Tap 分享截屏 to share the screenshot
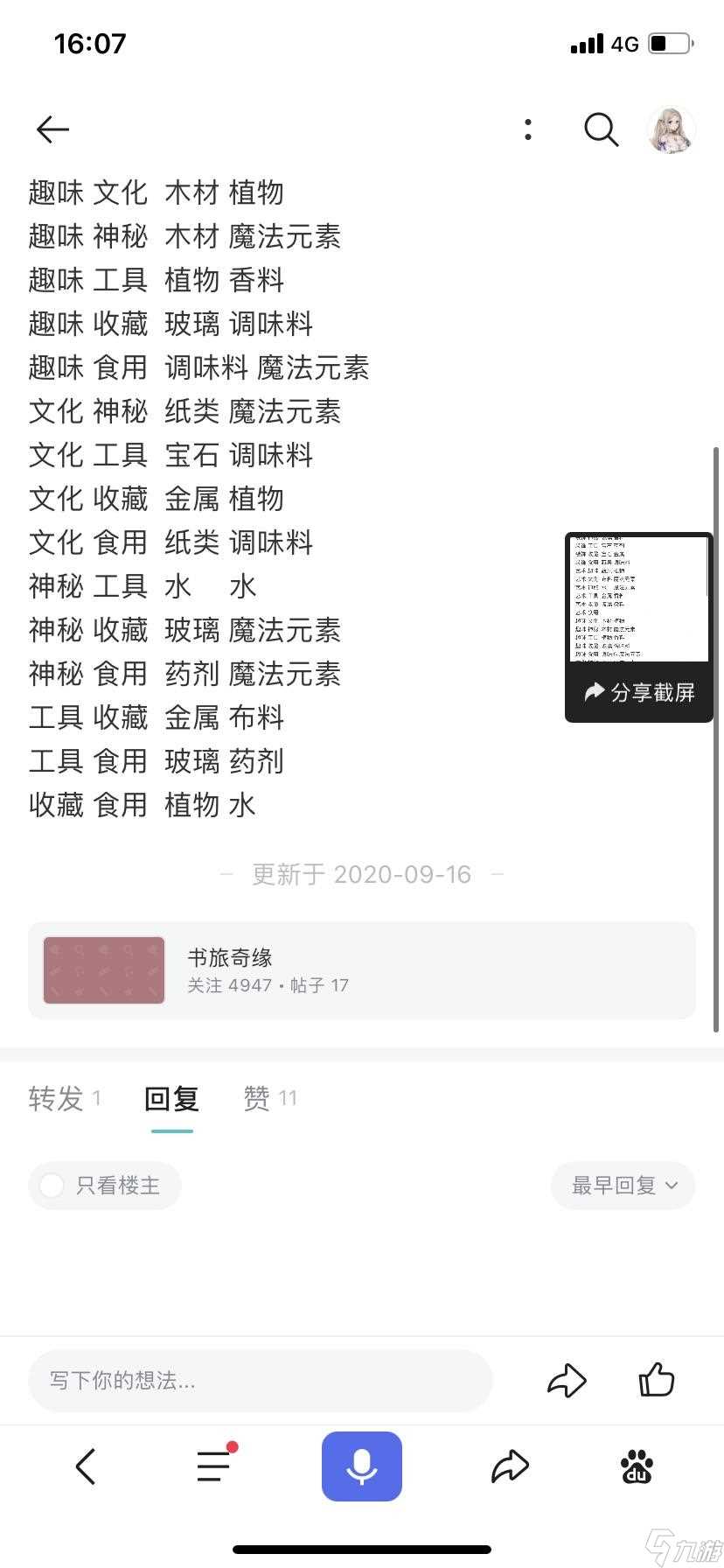 click(637, 692)
